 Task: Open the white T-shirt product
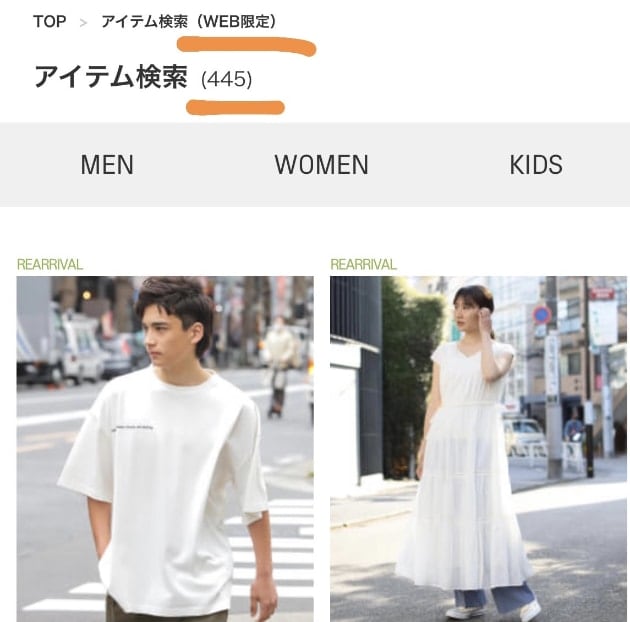coord(165,448)
